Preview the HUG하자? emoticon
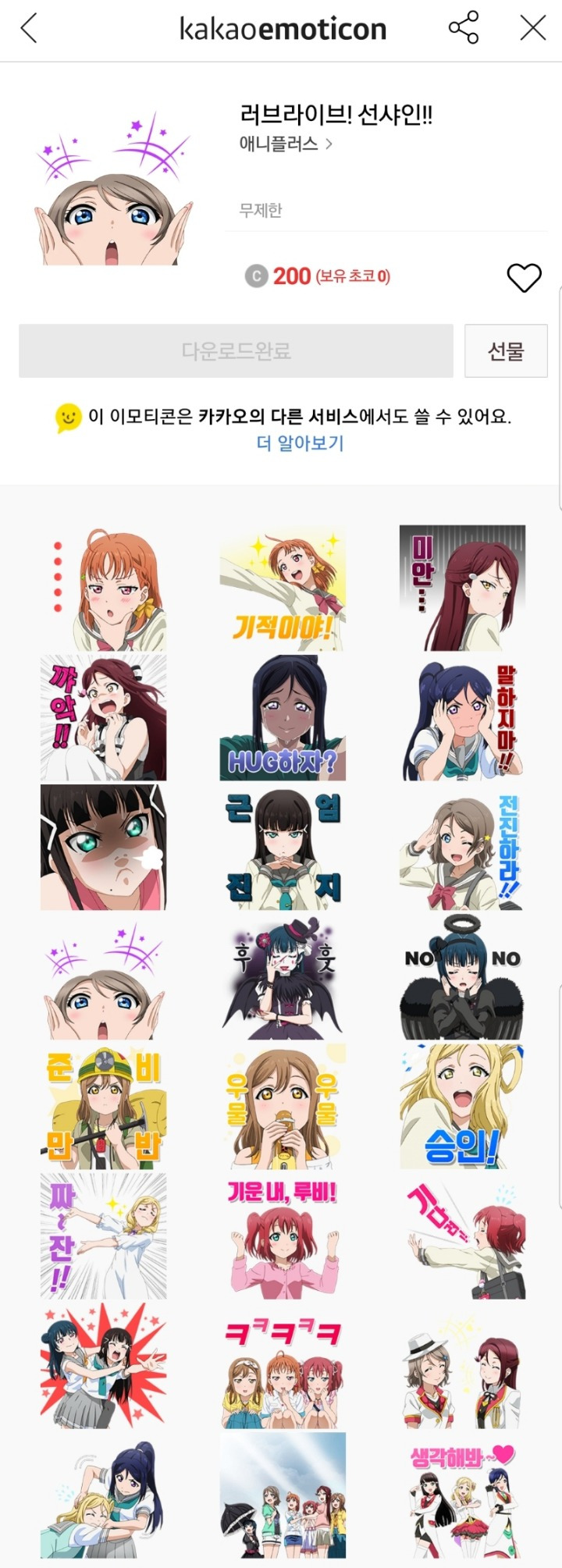The height and width of the screenshot is (1568, 562). tap(283, 717)
